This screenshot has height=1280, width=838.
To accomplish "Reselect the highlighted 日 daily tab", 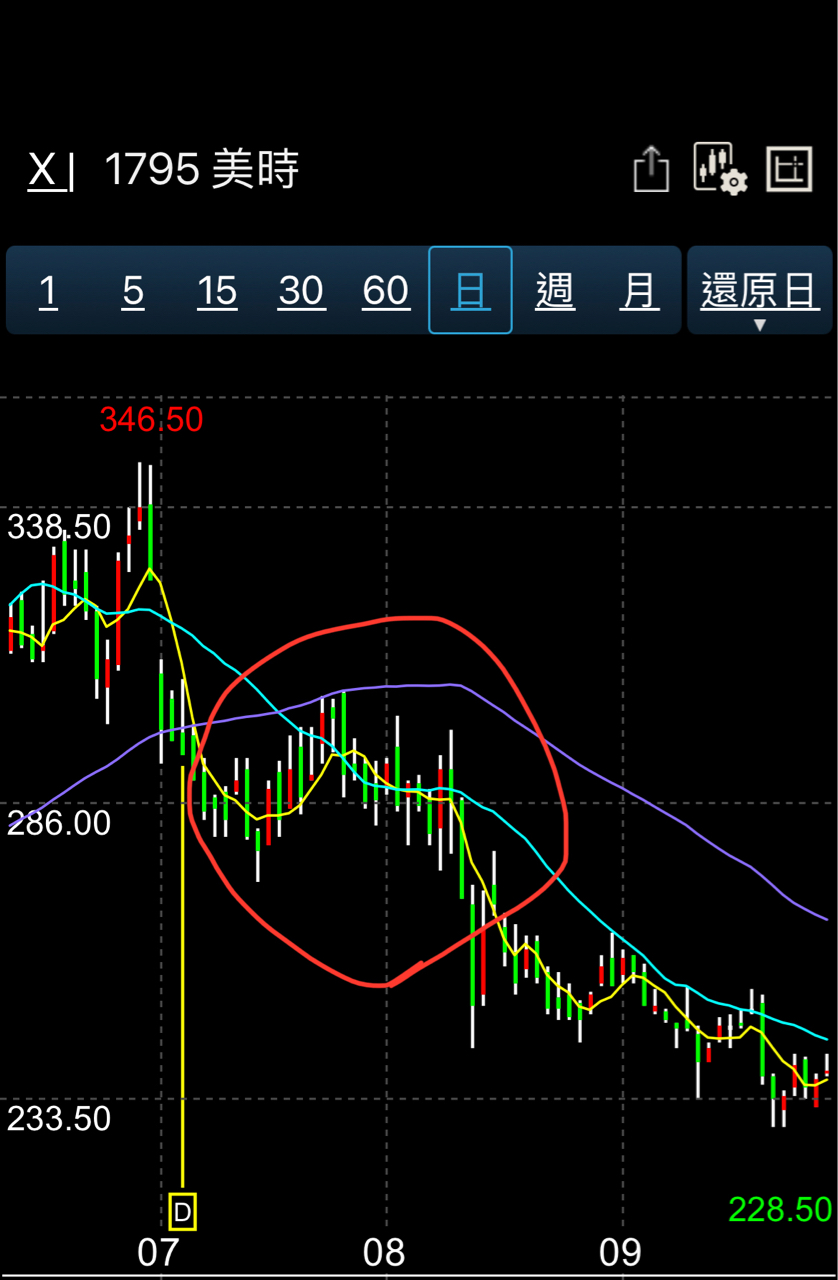I will [470, 291].
